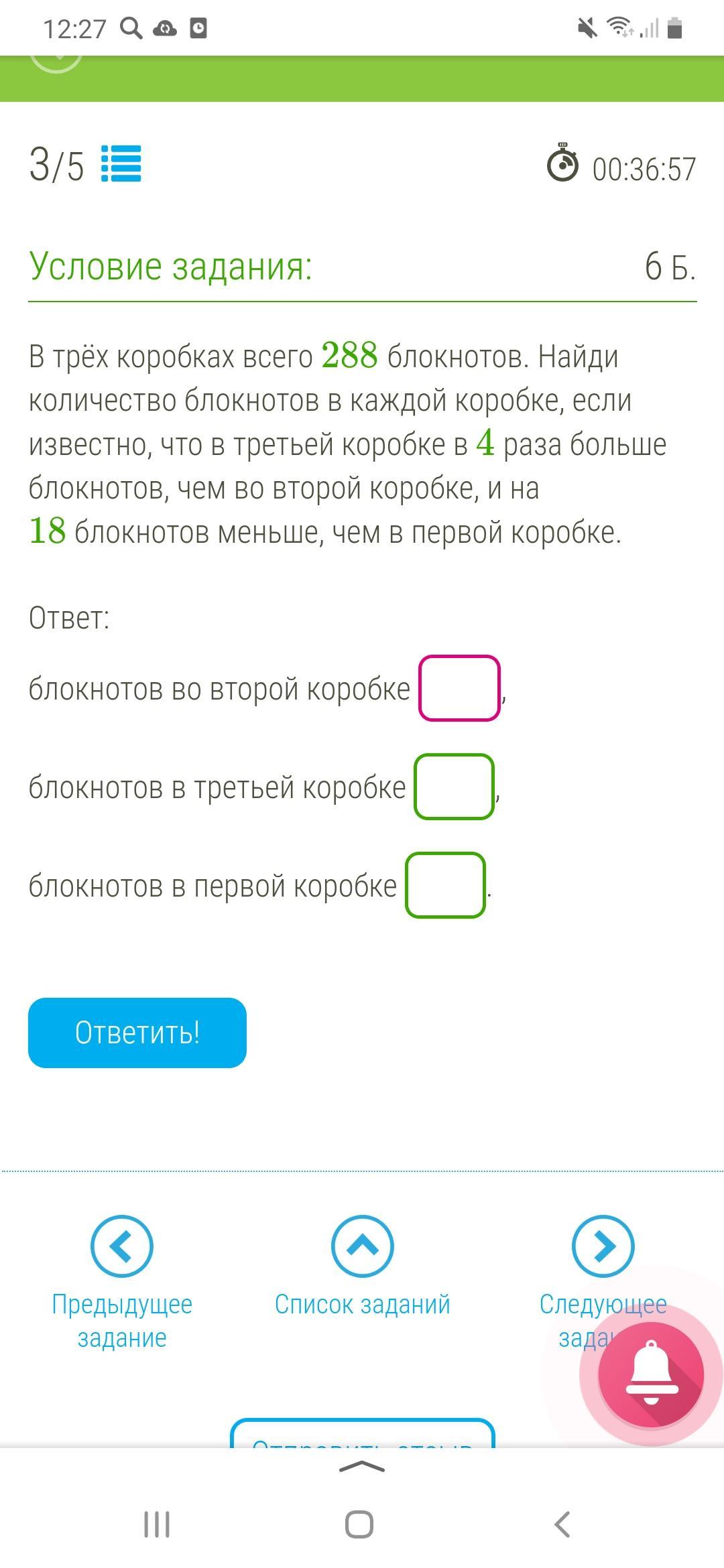Open the task list icon next to 3/5

click(x=121, y=164)
